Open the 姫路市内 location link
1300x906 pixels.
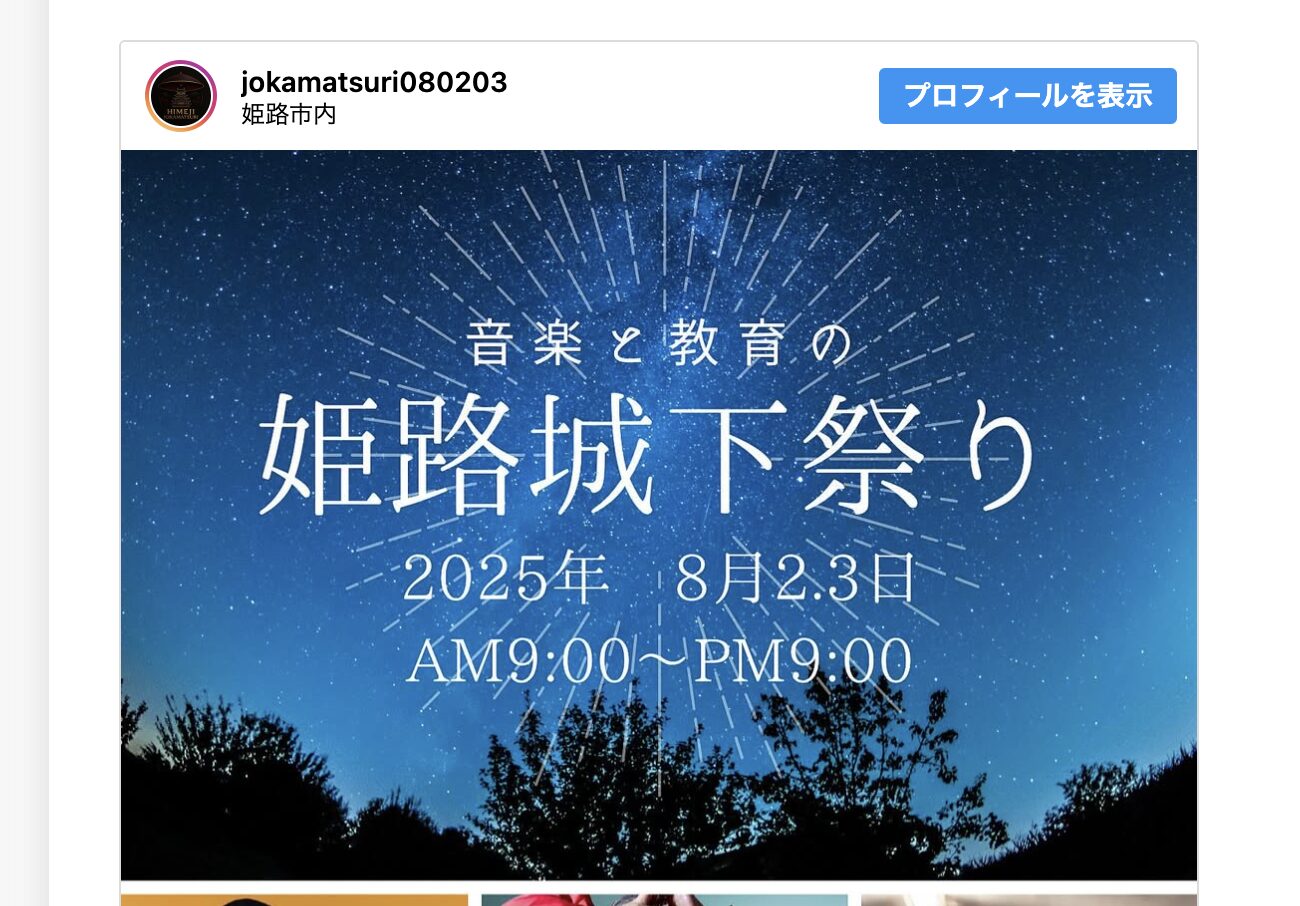tap(289, 115)
